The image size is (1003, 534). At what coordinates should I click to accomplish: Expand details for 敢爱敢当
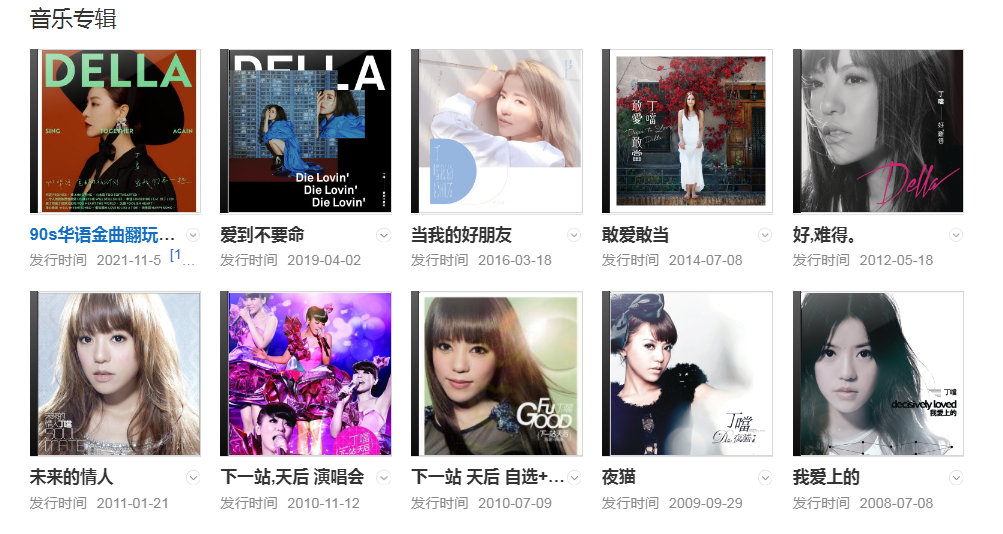pyautogui.click(x=765, y=235)
